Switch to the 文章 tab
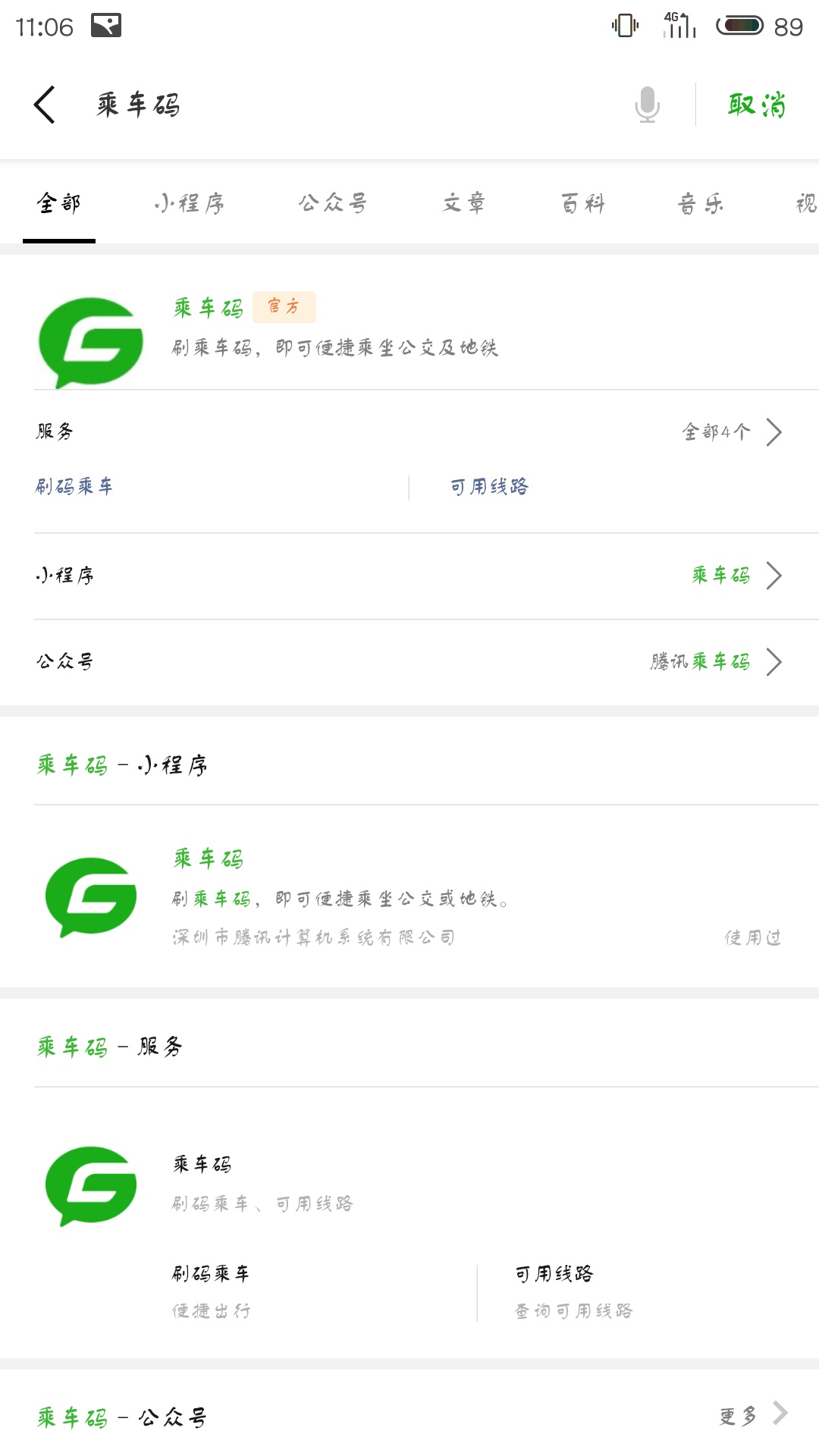The height and width of the screenshot is (1456, 819). click(463, 203)
